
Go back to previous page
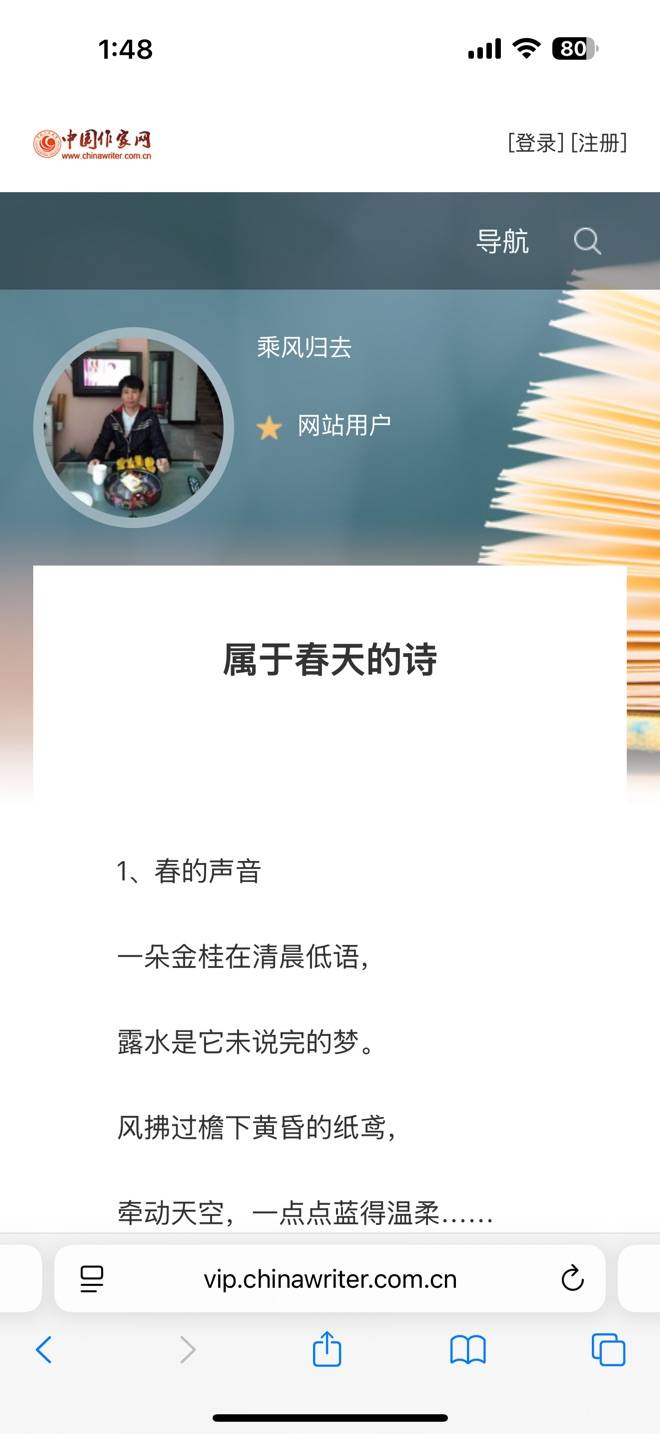pos(44,1350)
